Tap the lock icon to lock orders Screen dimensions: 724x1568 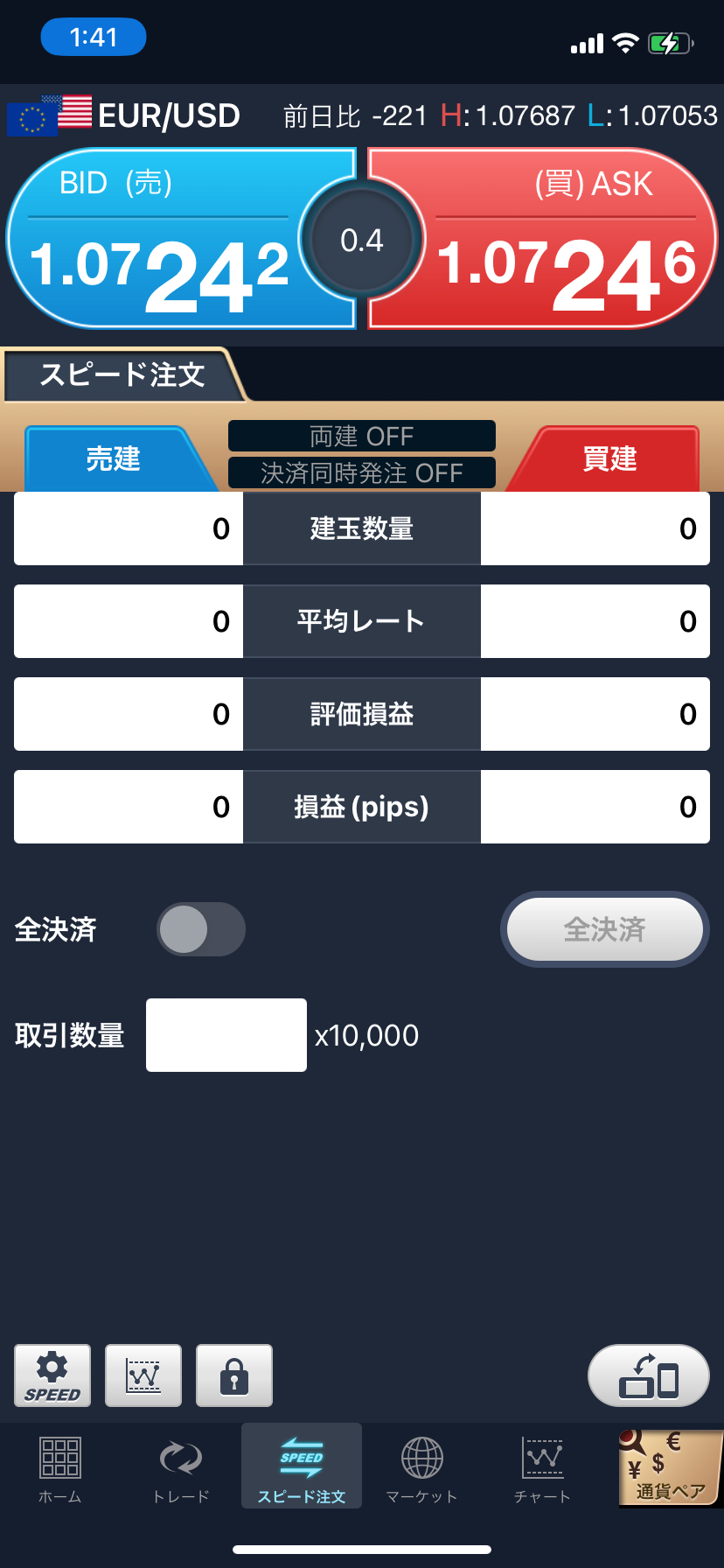[233, 1375]
